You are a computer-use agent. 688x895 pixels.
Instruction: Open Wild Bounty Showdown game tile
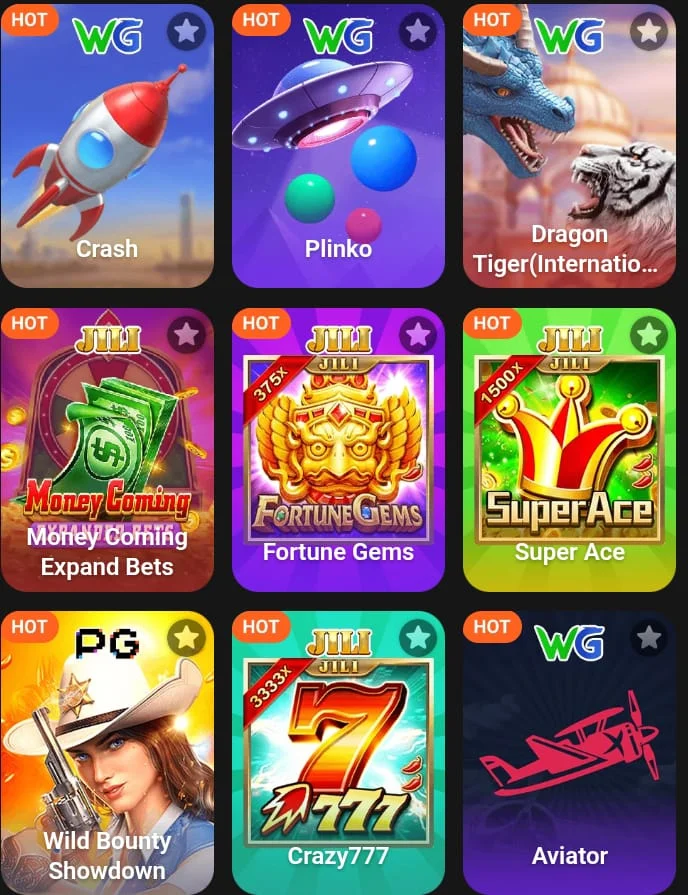pos(107,760)
